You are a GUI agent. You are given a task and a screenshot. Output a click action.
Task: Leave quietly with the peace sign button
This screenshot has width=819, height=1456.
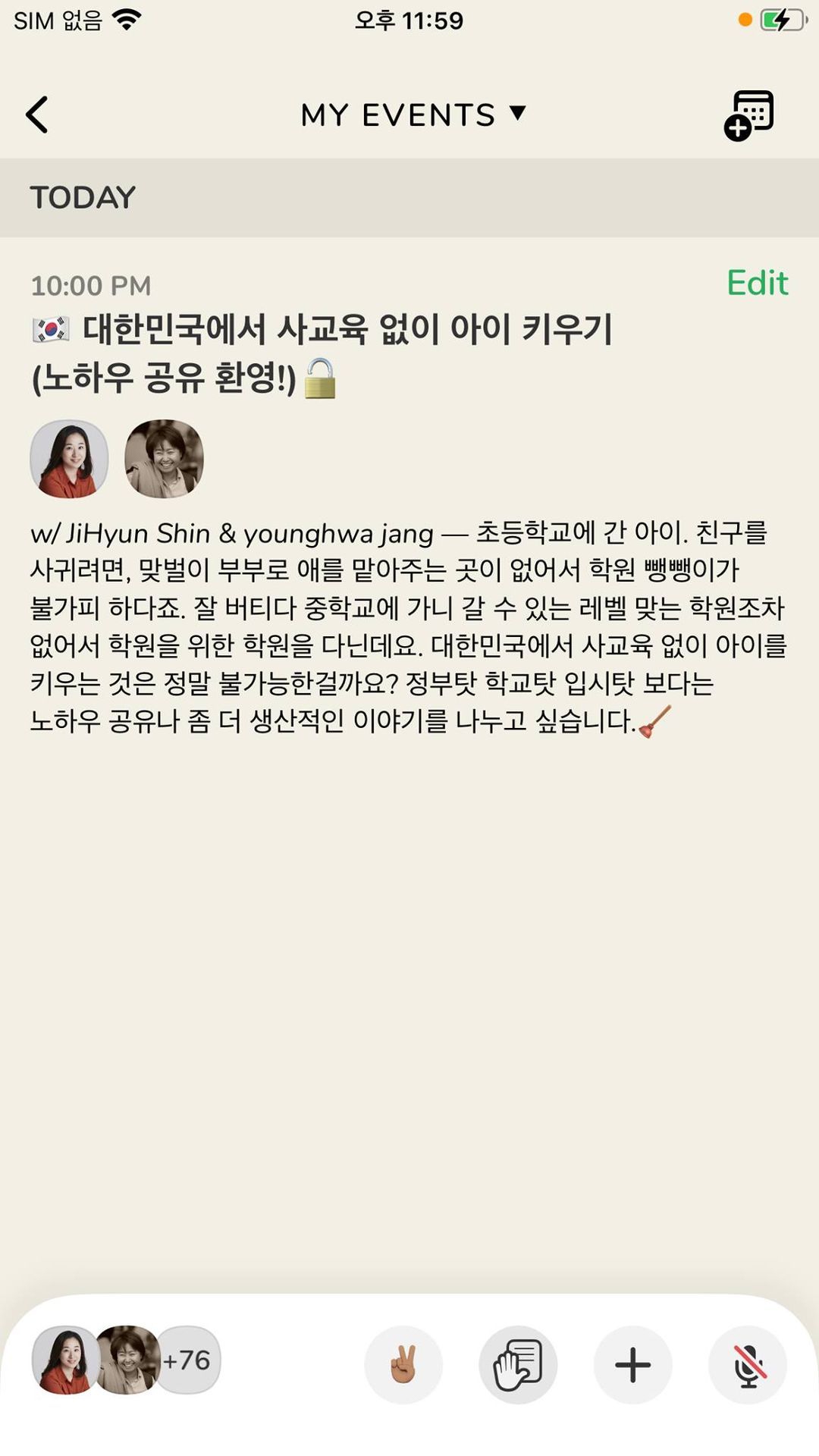[403, 1364]
